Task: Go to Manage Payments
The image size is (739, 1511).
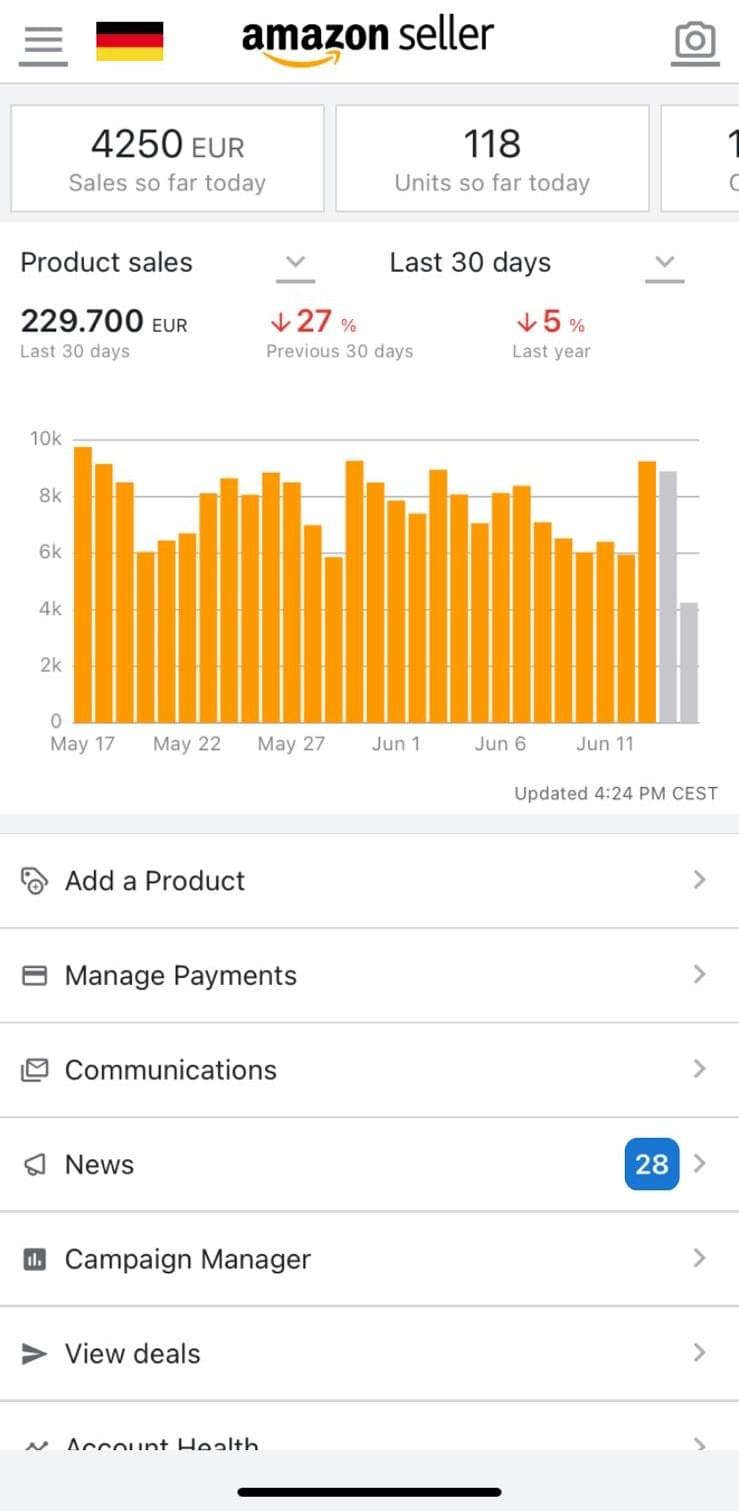Action: 368,975
